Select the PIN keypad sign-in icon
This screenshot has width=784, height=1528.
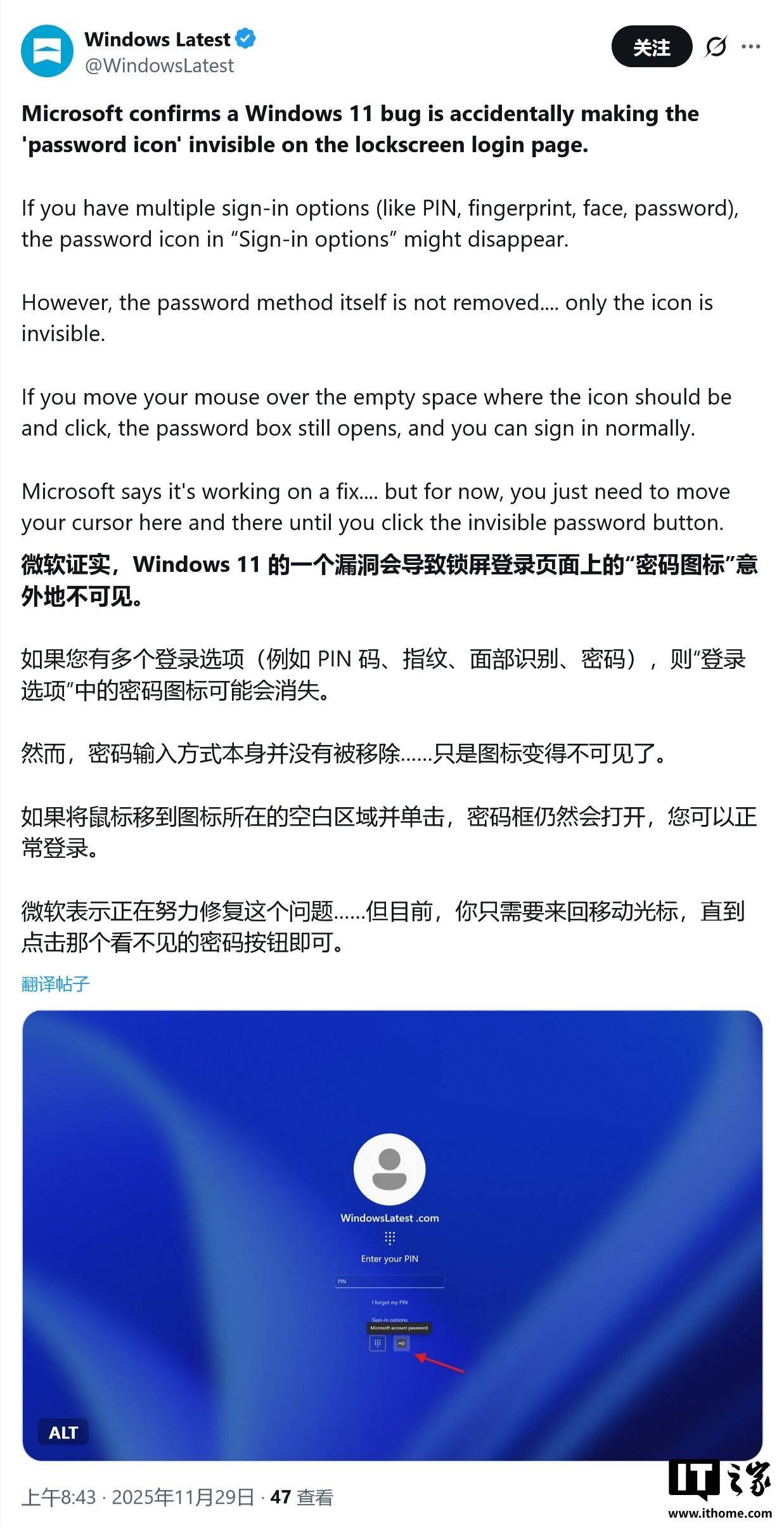pyautogui.click(x=378, y=1343)
